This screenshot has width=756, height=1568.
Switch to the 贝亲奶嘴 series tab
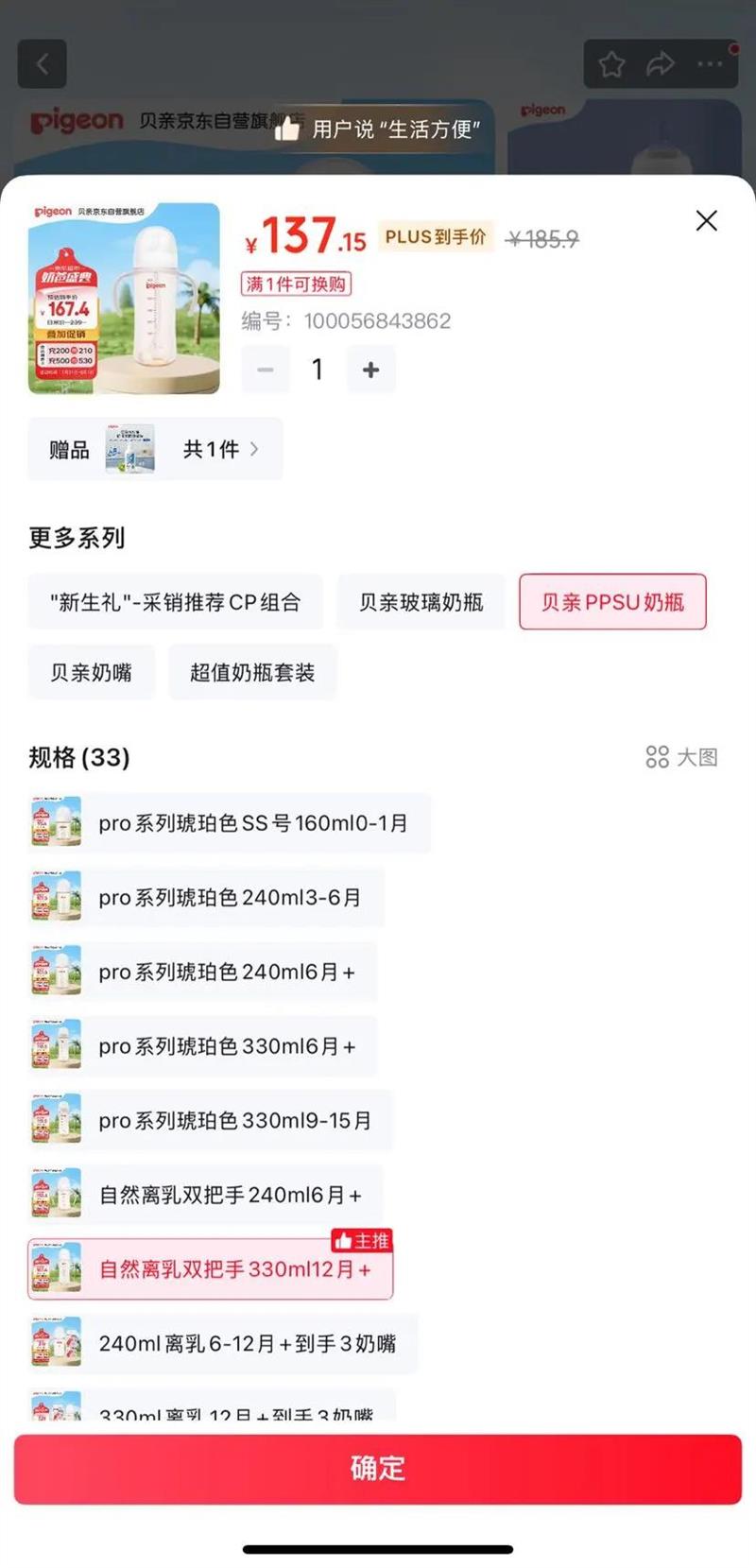[91, 672]
